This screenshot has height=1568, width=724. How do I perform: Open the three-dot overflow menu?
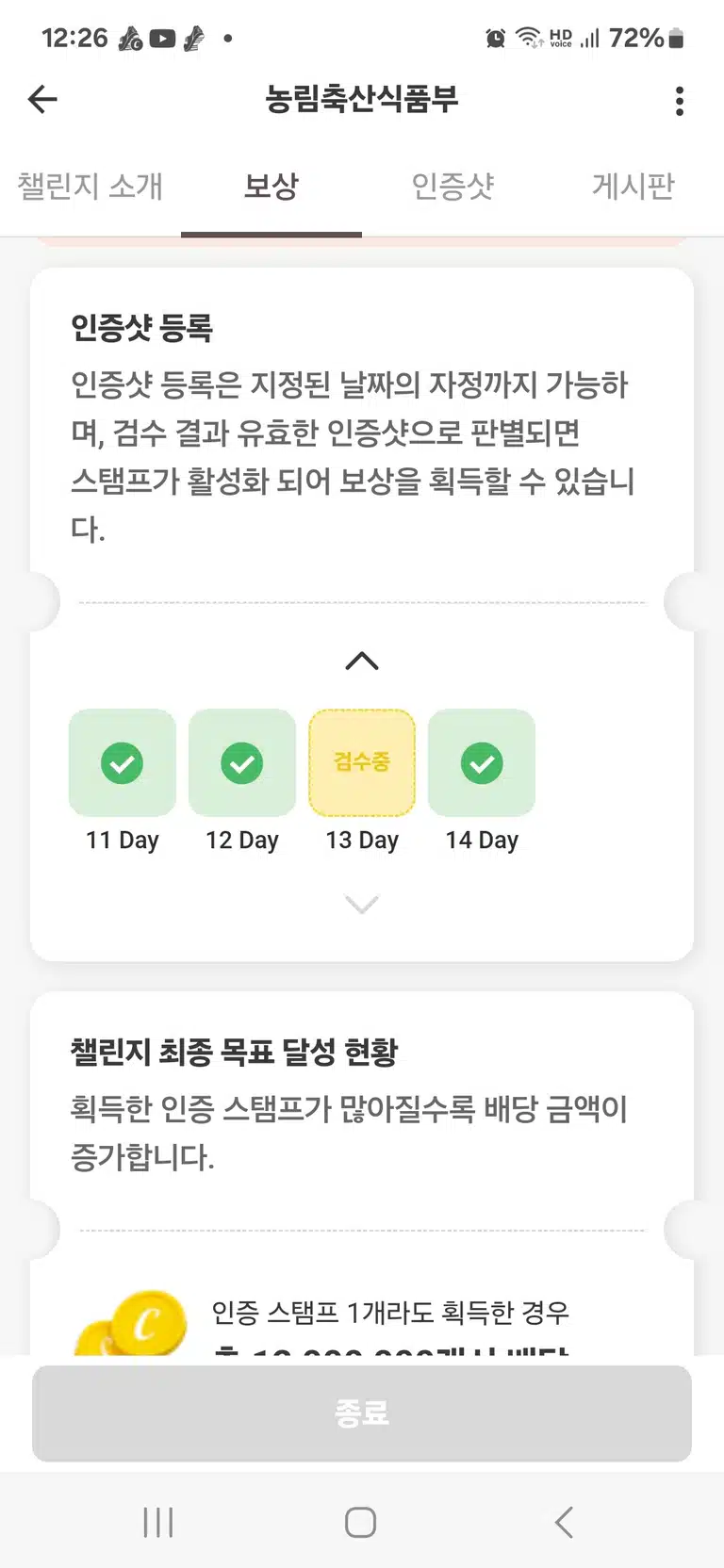(x=680, y=101)
